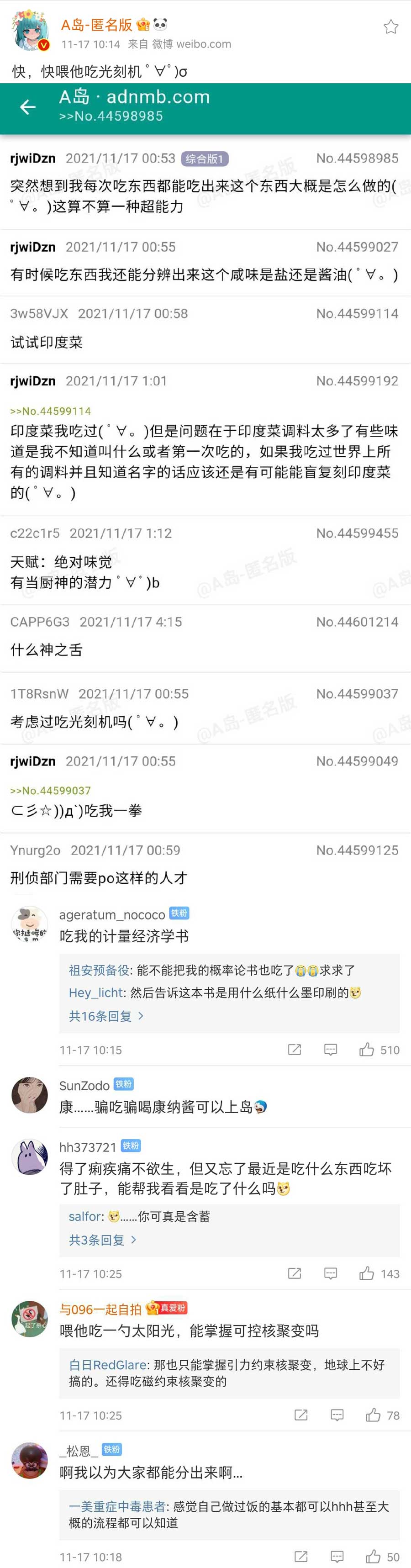Open A岛-匿名版 poster profile

pyautogui.click(x=96, y=24)
